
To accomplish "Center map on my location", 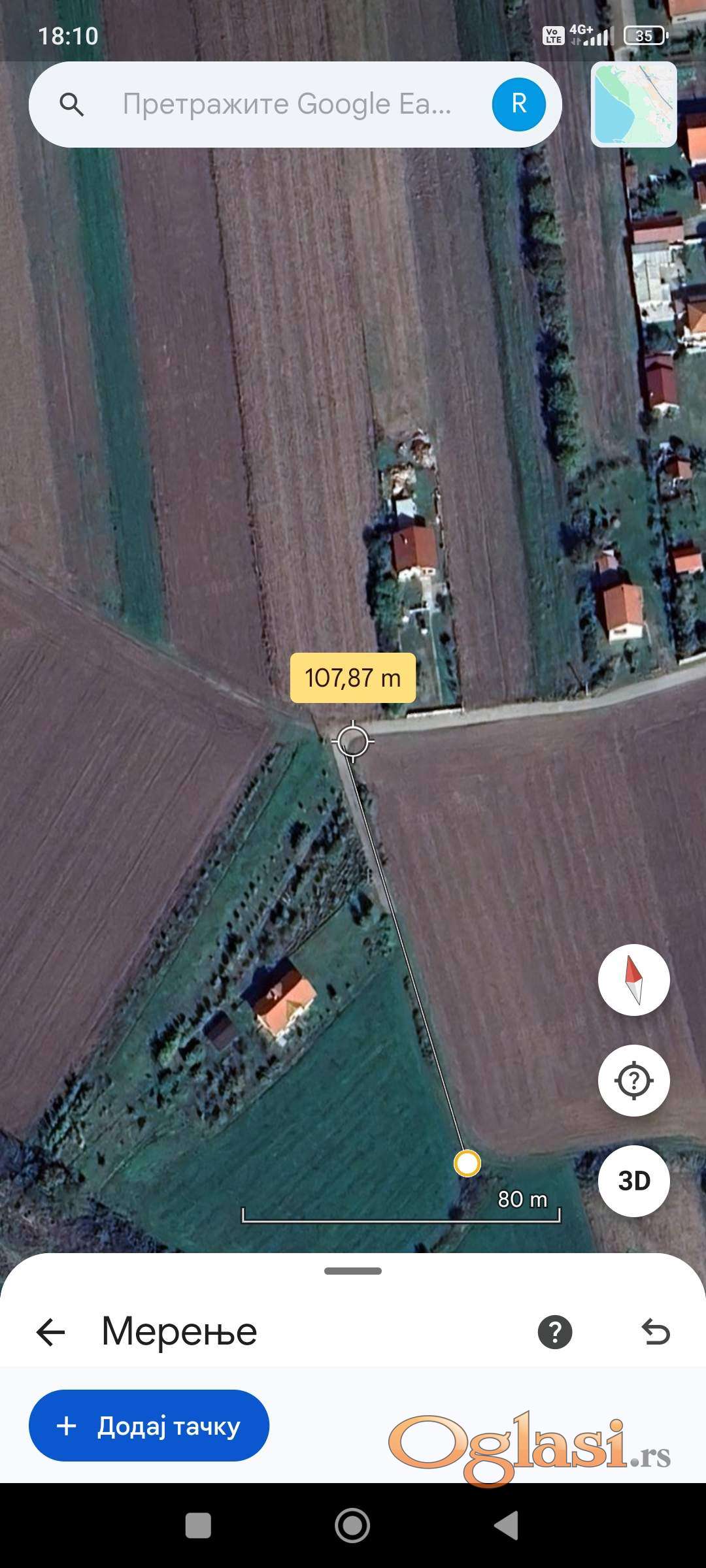I will point(633,1080).
